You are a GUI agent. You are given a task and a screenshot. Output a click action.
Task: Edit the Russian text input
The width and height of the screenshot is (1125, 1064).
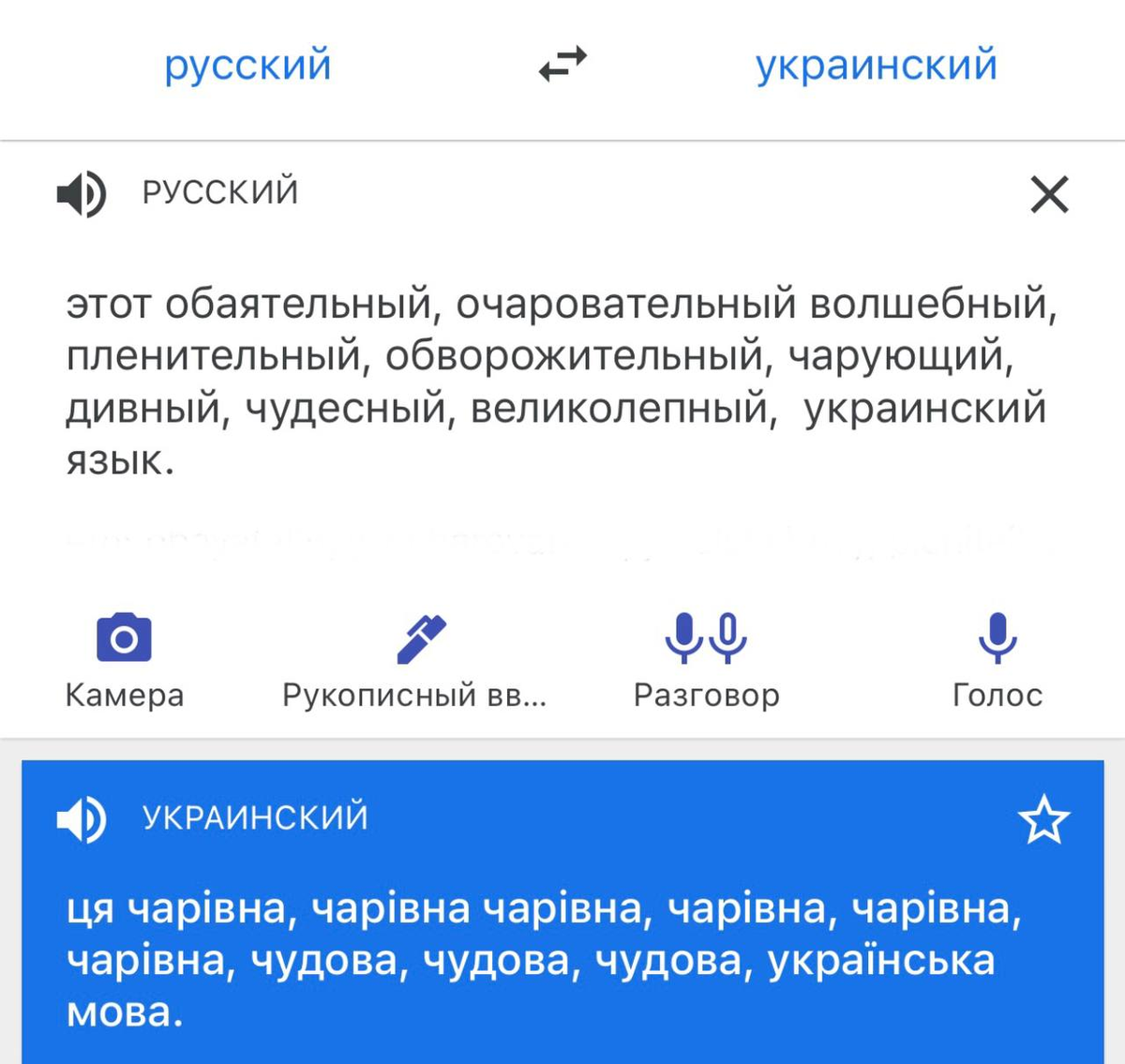(x=561, y=382)
